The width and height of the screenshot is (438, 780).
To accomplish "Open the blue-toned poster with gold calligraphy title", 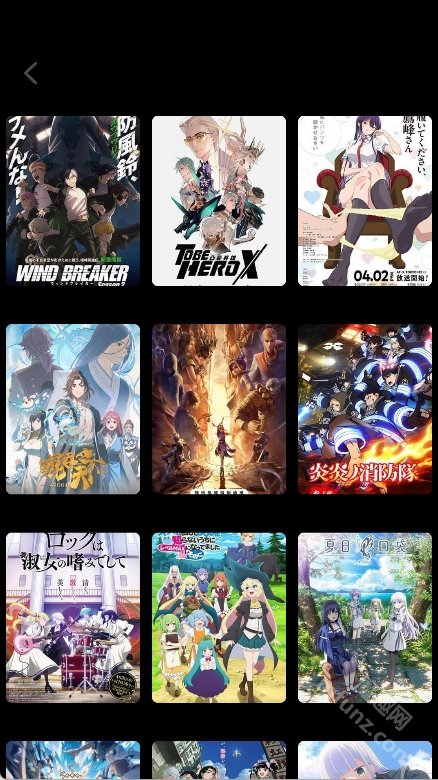I will [x=73, y=409].
